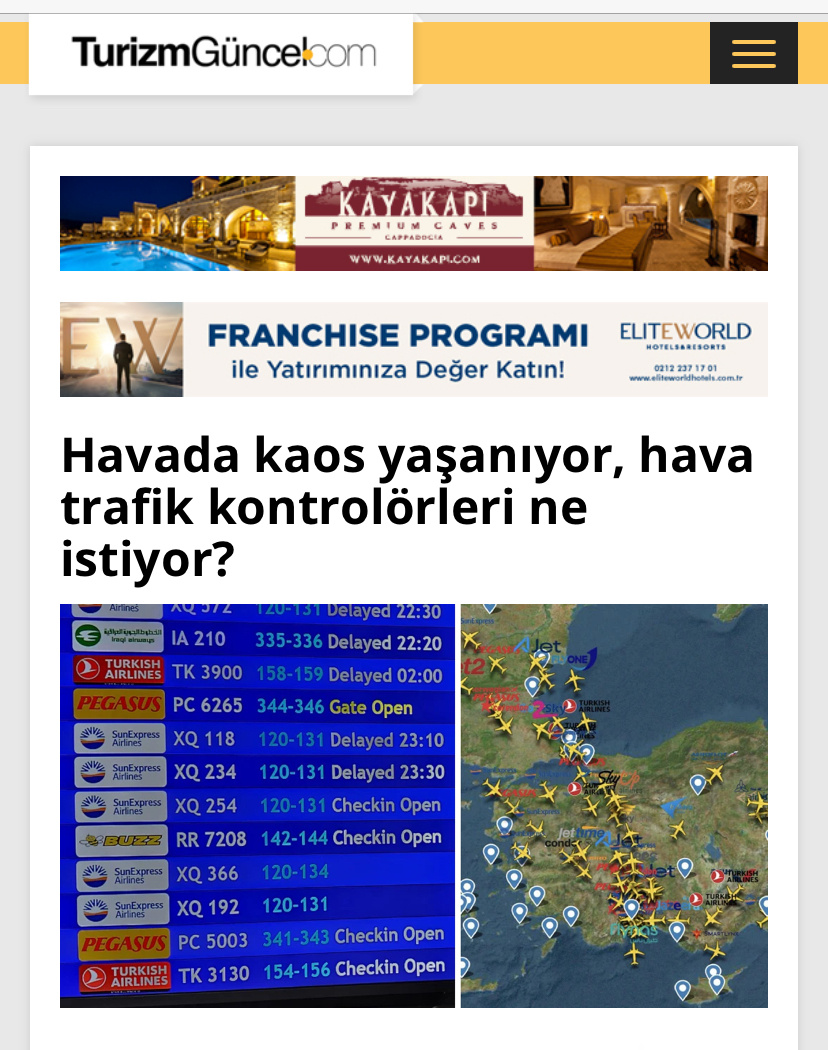Open the Elite World Franchise Programı banner
Viewport: 828px width, 1050px height.
(x=413, y=349)
